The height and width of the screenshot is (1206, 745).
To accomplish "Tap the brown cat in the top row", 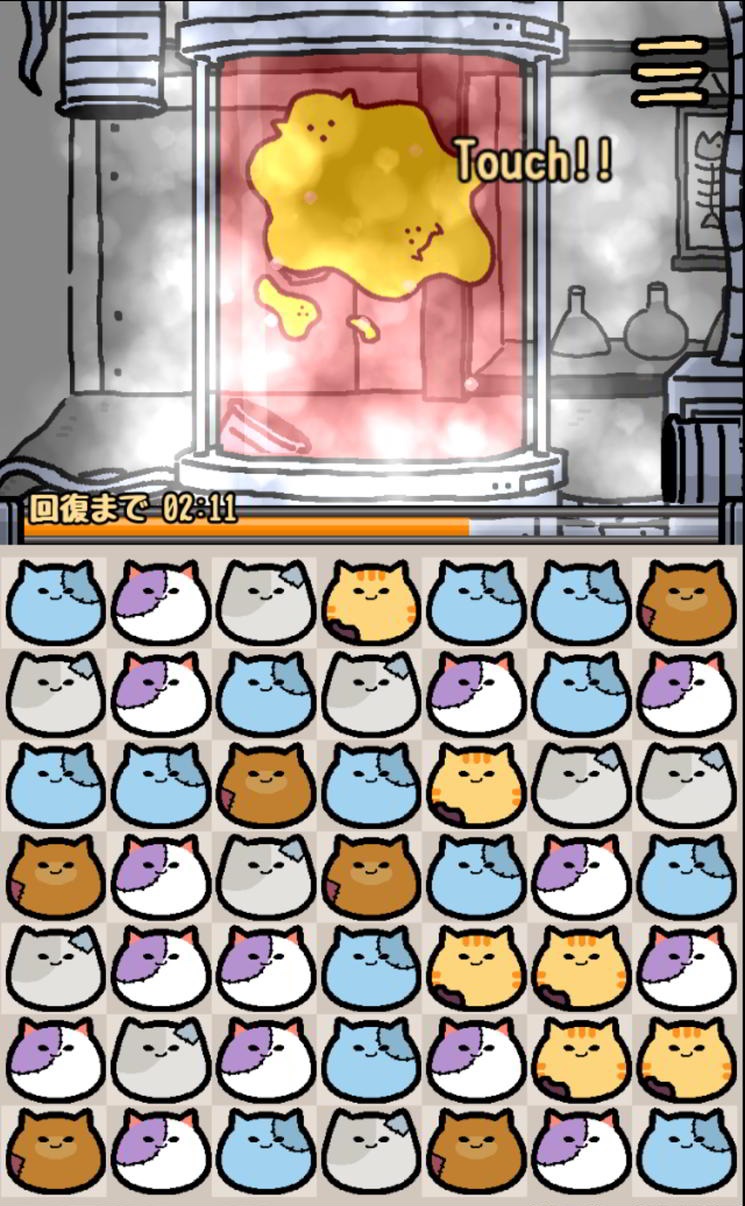I will coord(686,603).
